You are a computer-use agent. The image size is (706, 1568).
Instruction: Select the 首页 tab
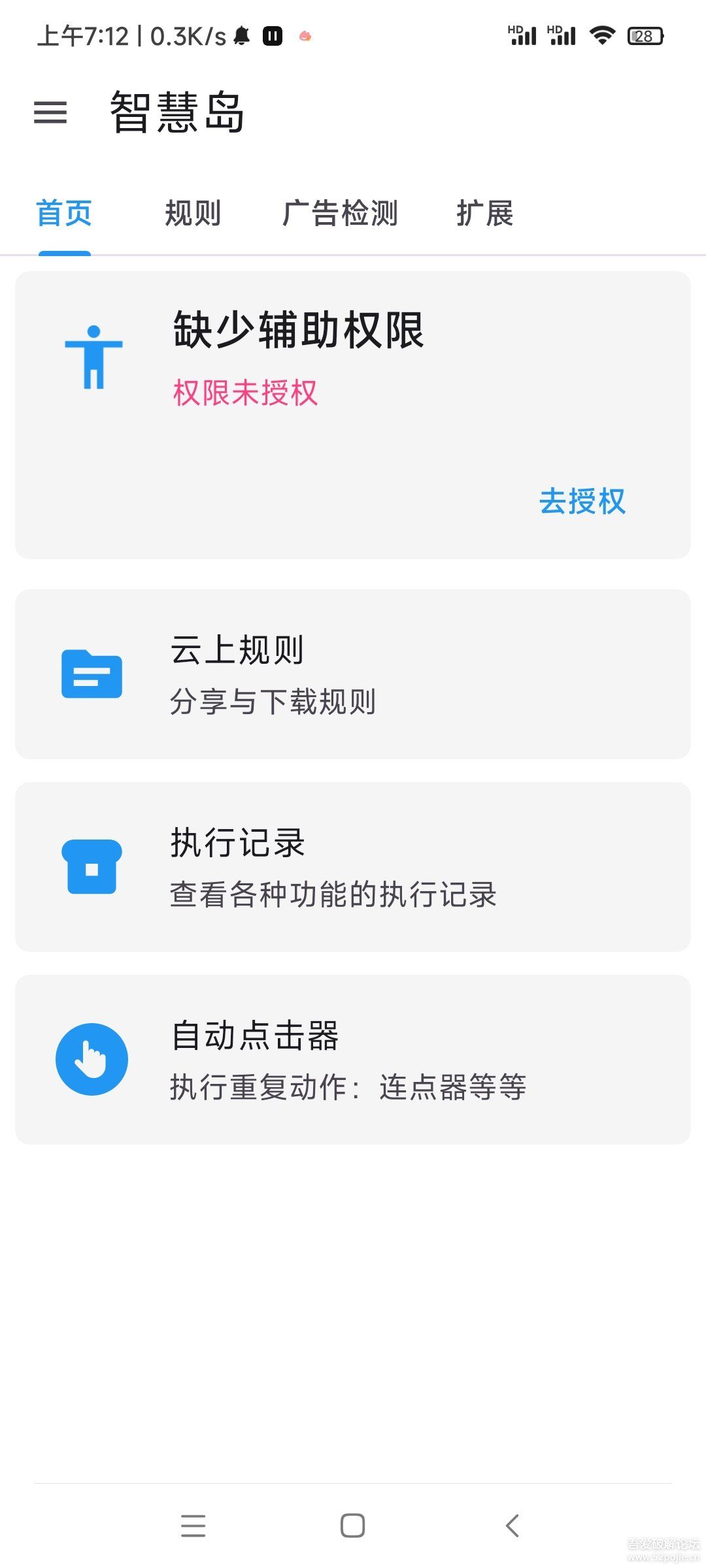point(64,214)
